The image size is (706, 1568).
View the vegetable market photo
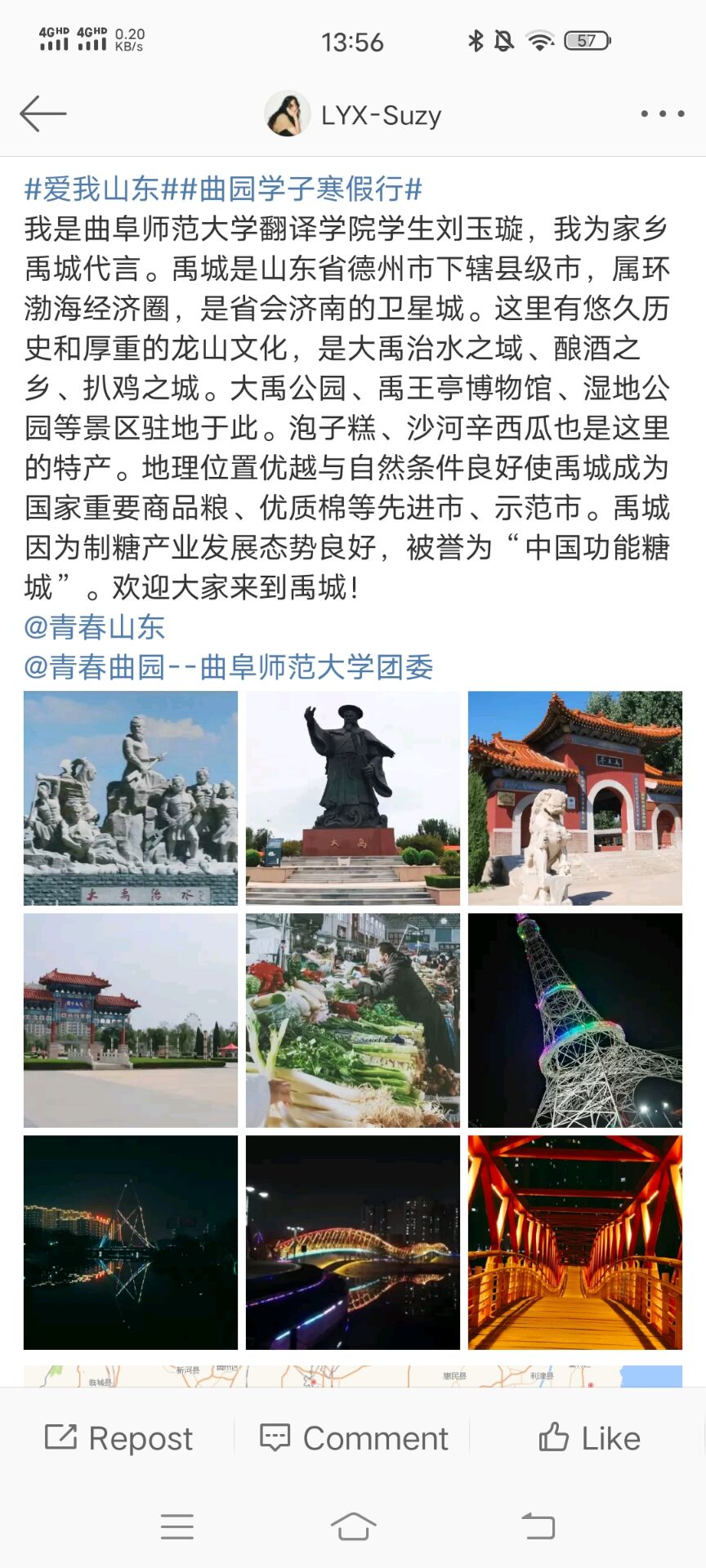353,1020
